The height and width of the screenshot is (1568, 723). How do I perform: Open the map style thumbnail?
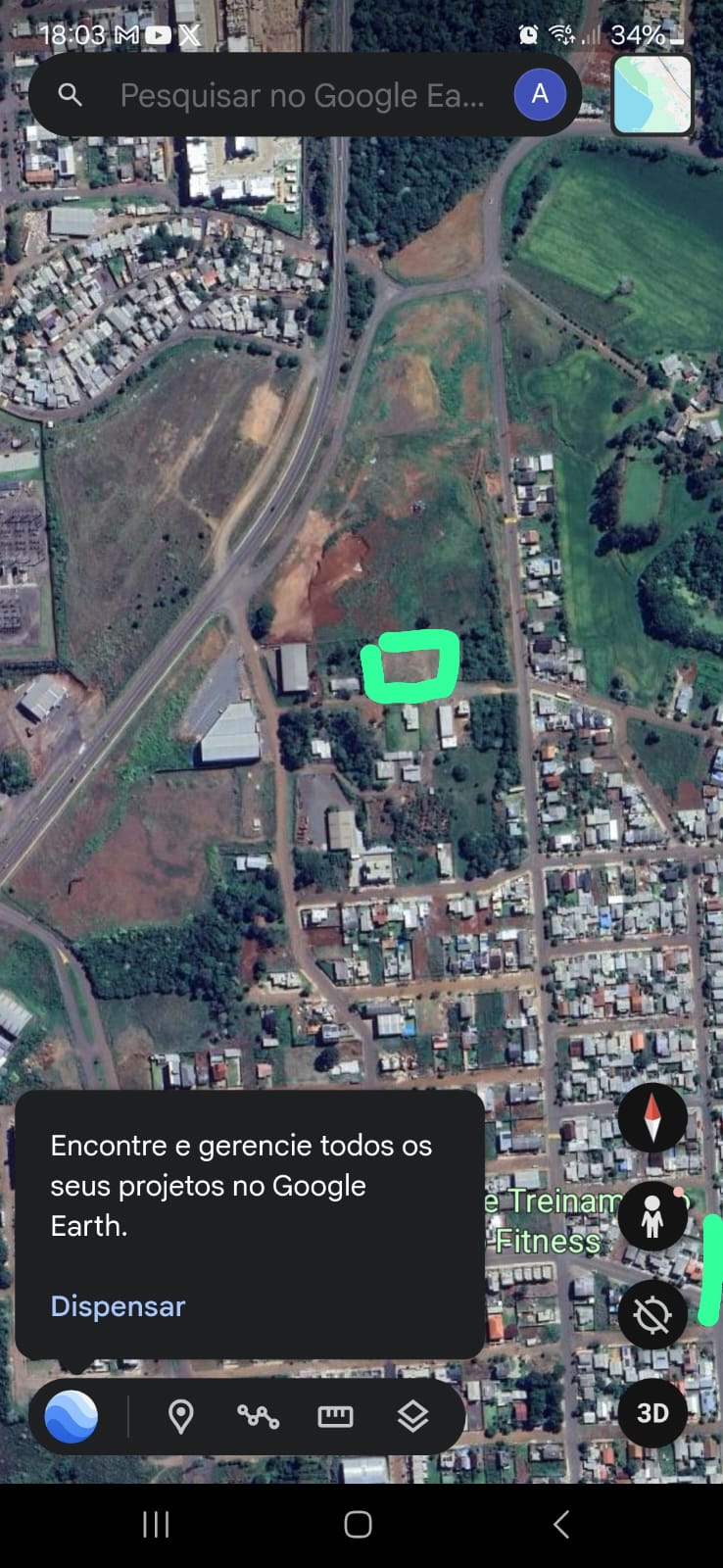pos(652,94)
